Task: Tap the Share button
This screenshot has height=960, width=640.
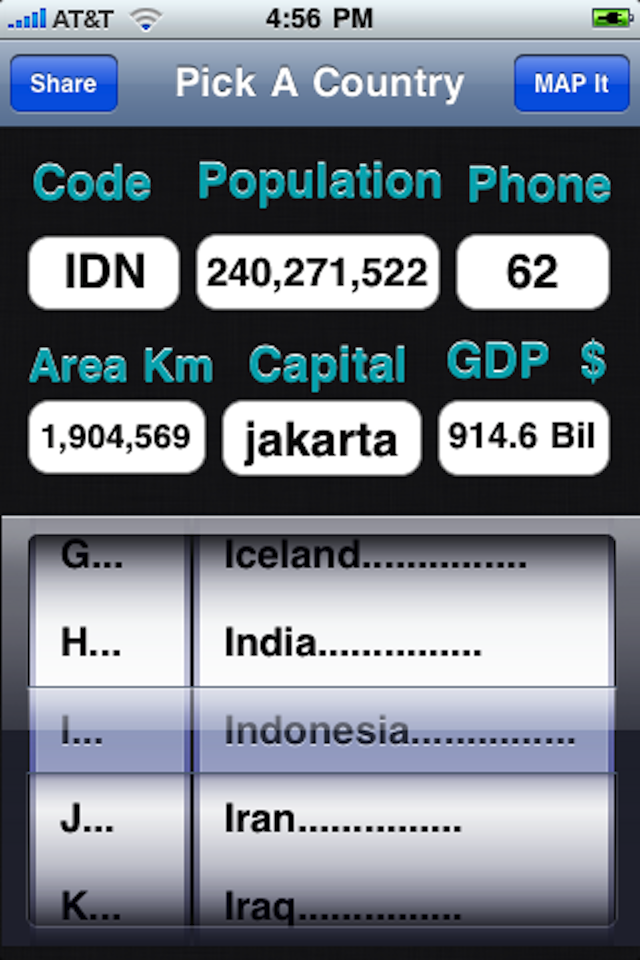Action: pos(63,83)
